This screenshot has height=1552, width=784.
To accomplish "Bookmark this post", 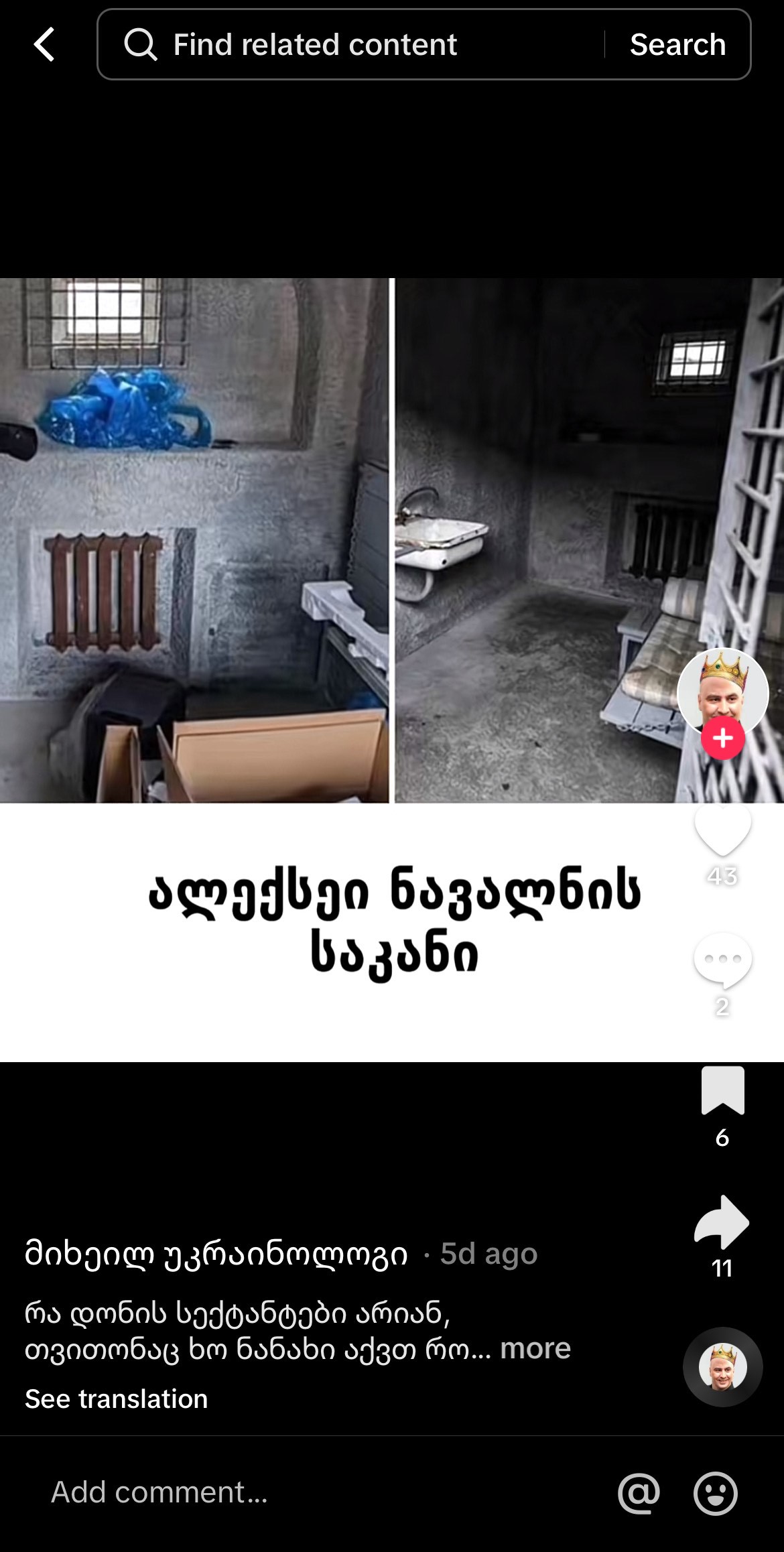I will 722,1090.
